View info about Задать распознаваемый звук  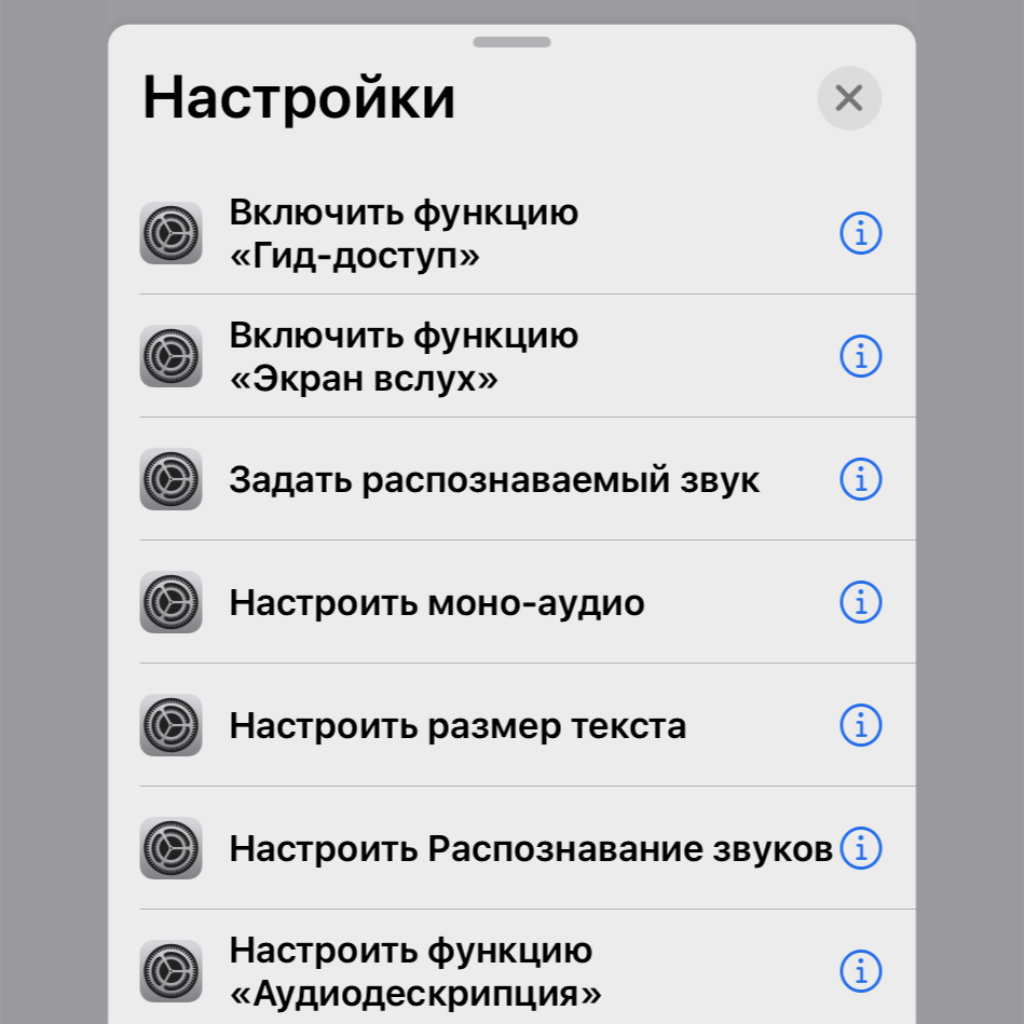[x=860, y=480]
